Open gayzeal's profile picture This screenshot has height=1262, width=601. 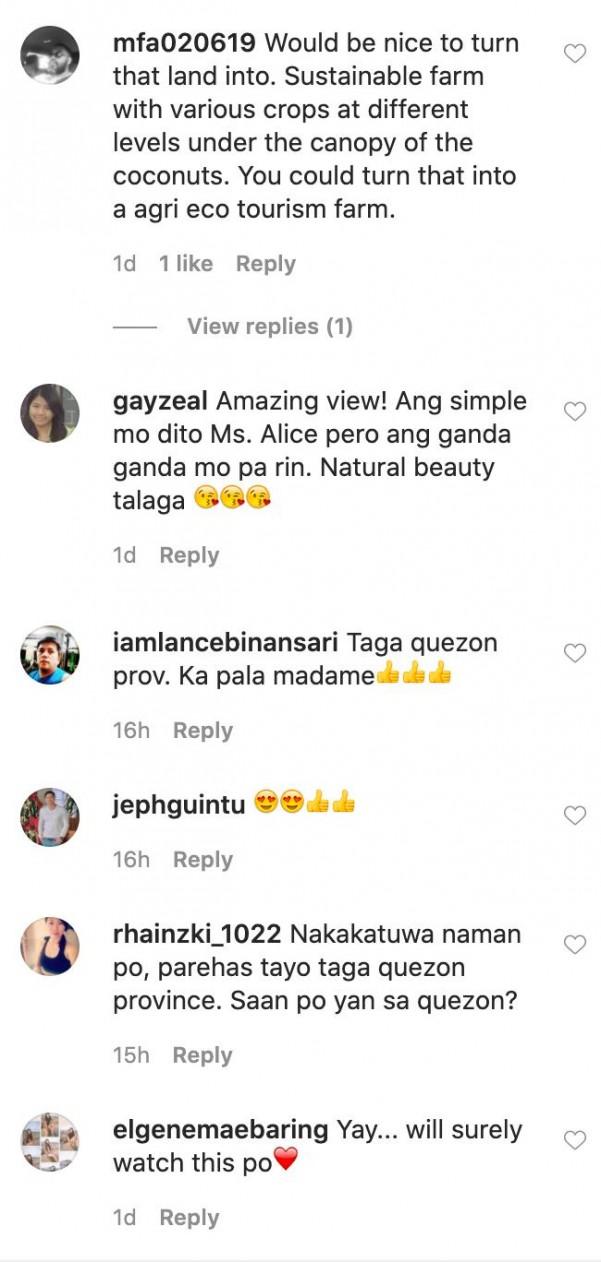pyautogui.click(x=50, y=413)
